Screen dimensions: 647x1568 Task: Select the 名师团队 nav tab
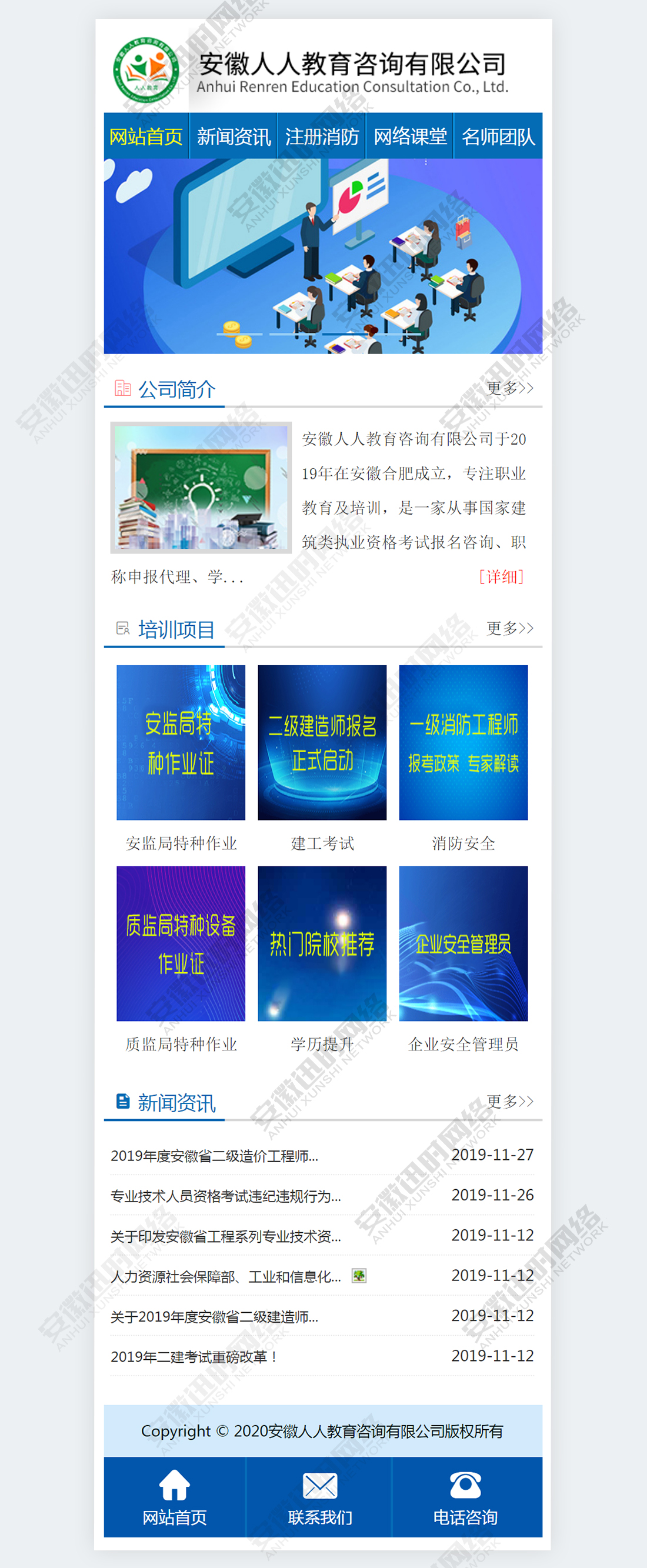coord(498,136)
